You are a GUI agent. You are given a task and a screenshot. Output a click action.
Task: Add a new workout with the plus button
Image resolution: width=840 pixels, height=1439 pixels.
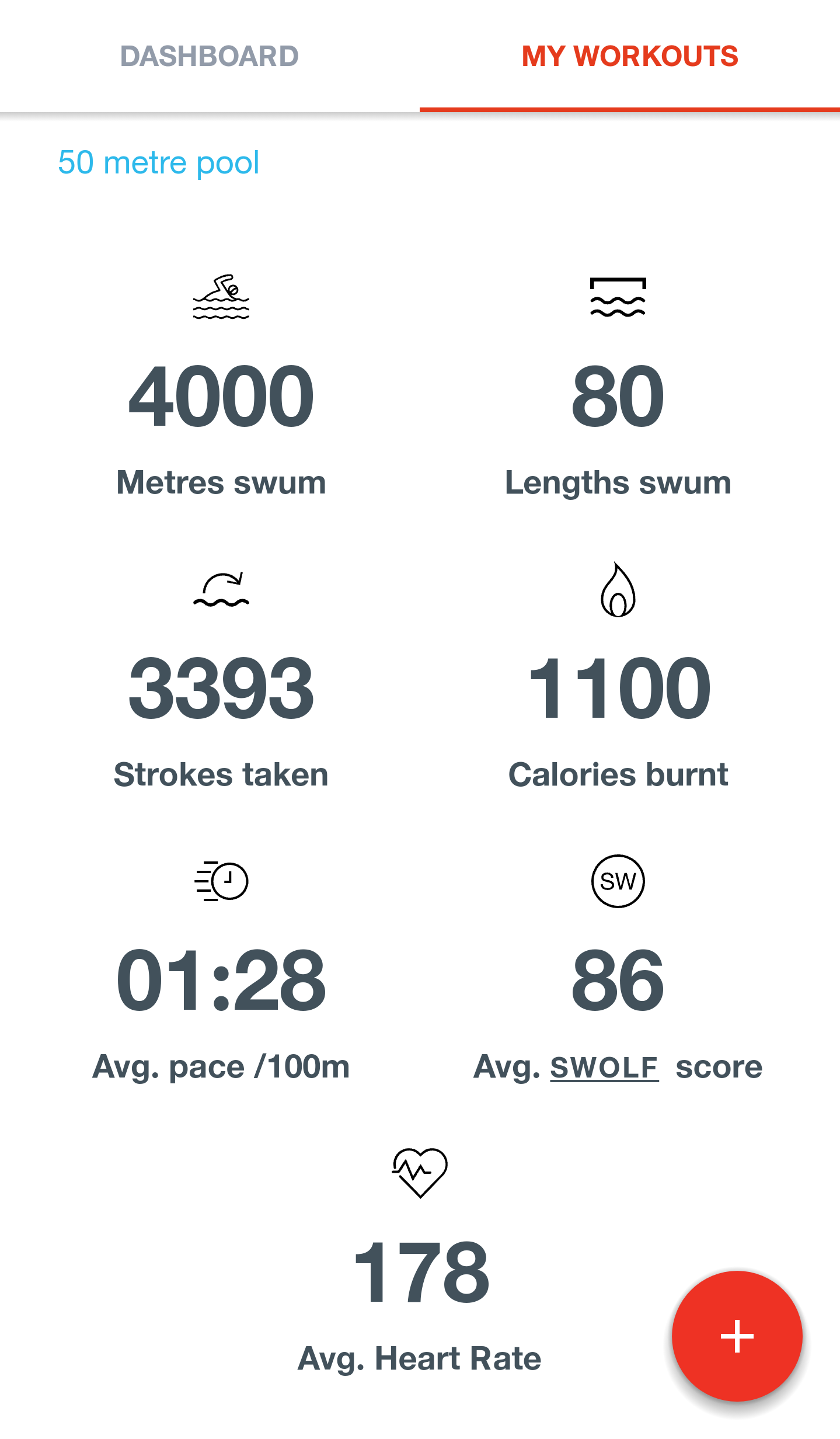(x=737, y=1336)
